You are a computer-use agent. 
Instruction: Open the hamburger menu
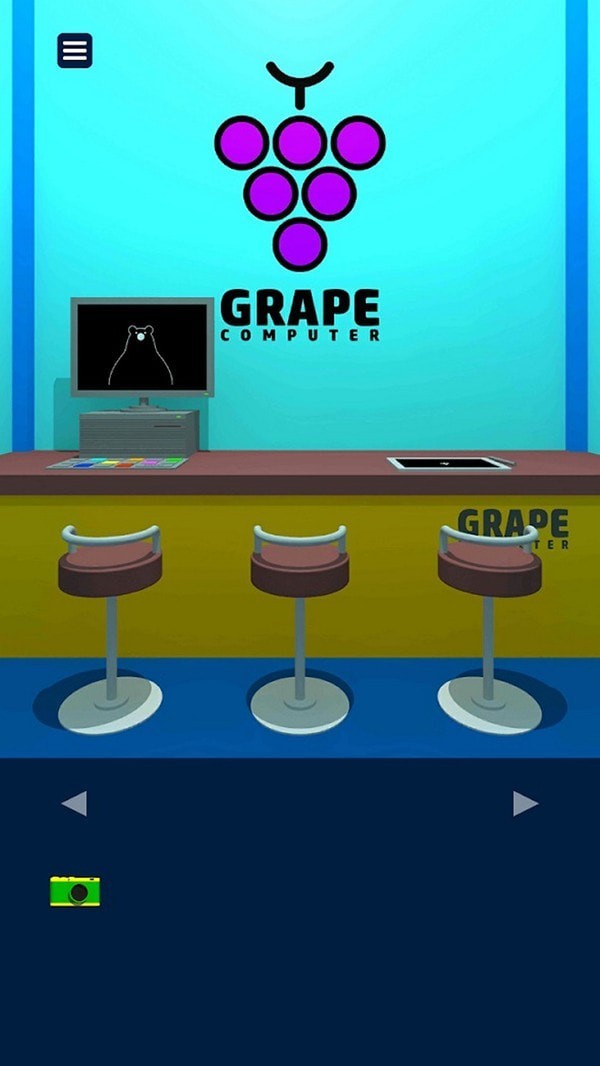75,50
